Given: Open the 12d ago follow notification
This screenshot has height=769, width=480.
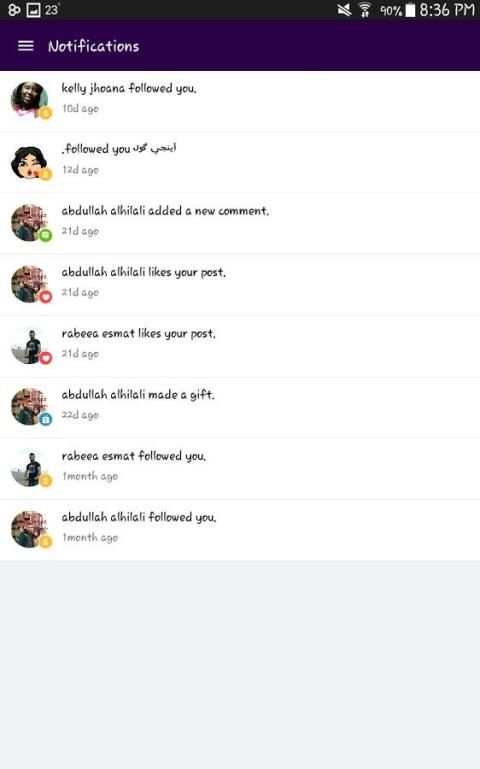Looking at the screenshot, I should [x=240, y=162].
